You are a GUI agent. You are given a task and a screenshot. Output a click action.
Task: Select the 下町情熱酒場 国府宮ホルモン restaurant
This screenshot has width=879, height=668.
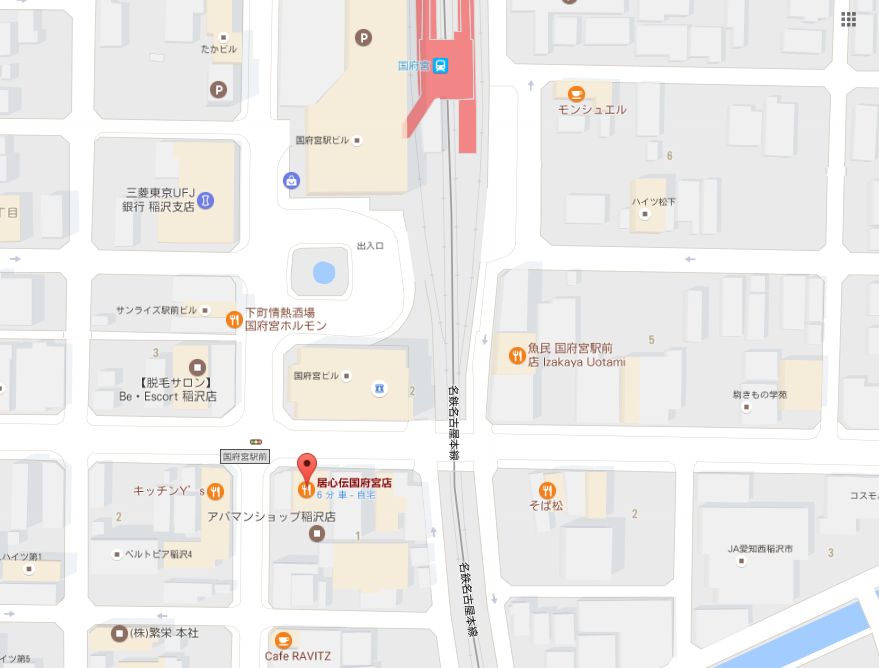tap(233, 320)
